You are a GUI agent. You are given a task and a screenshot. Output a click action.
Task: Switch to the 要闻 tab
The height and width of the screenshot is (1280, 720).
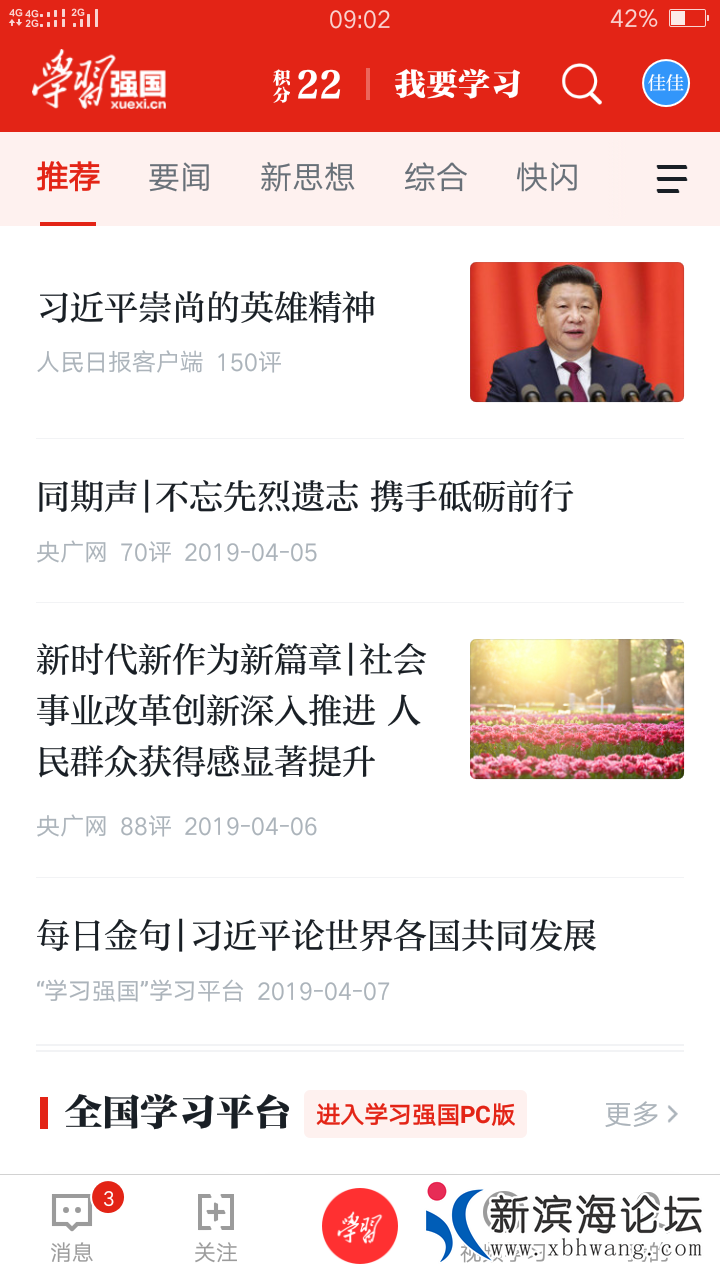click(x=179, y=178)
